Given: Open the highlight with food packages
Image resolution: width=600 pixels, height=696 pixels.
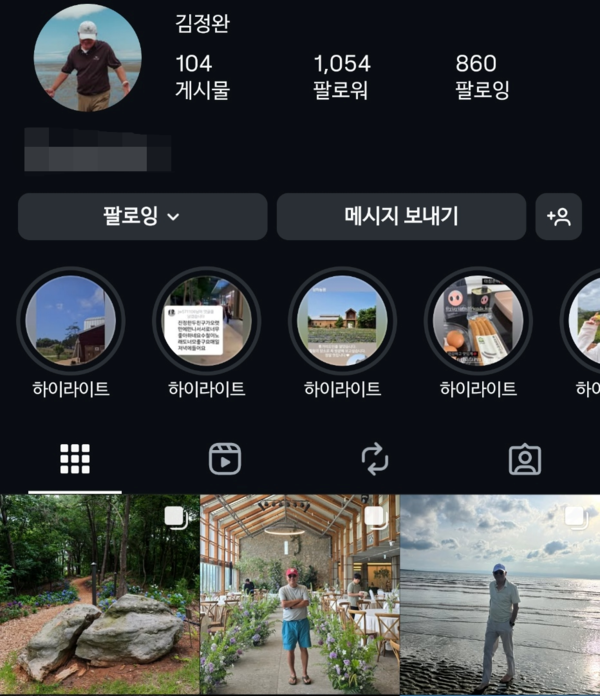Looking at the screenshot, I should (478, 321).
